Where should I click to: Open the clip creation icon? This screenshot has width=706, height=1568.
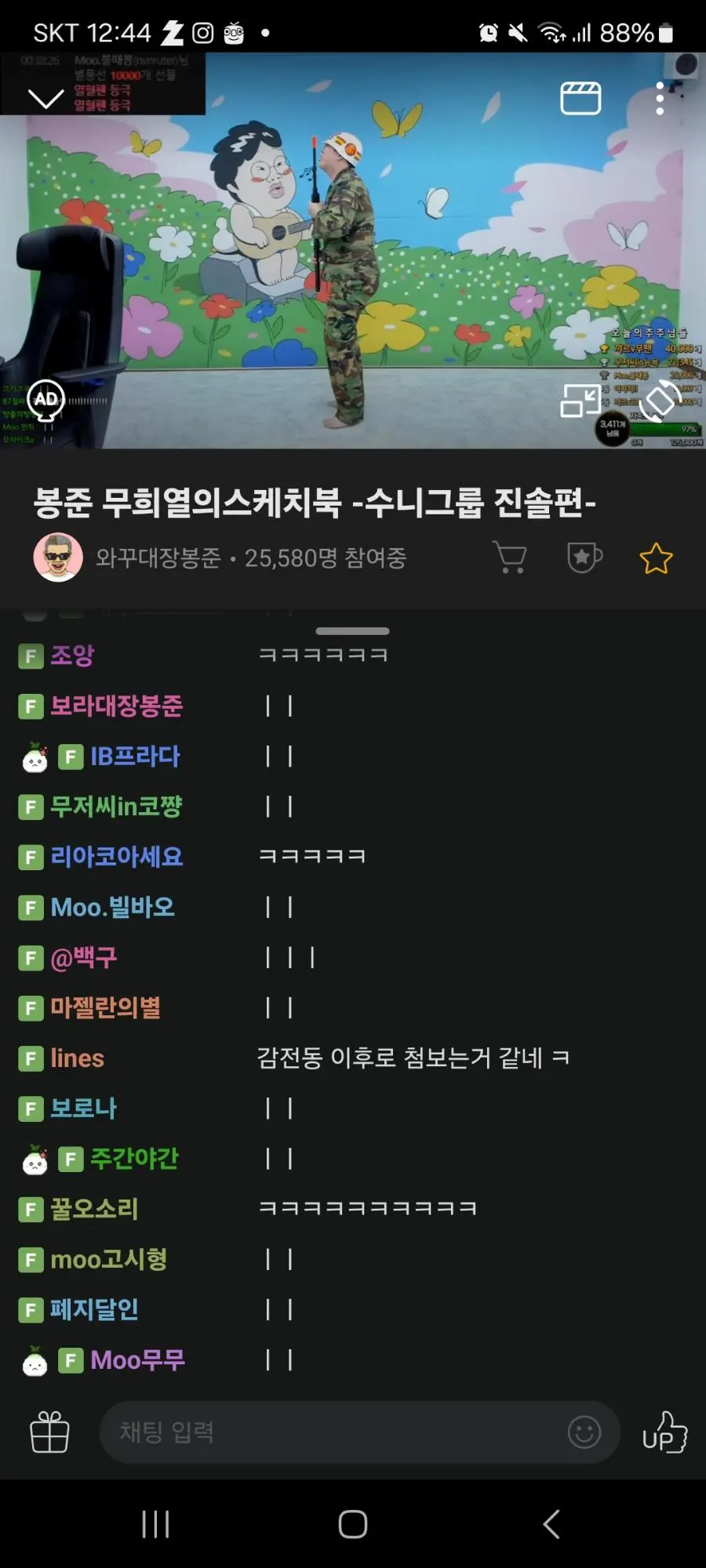coord(580,99)
